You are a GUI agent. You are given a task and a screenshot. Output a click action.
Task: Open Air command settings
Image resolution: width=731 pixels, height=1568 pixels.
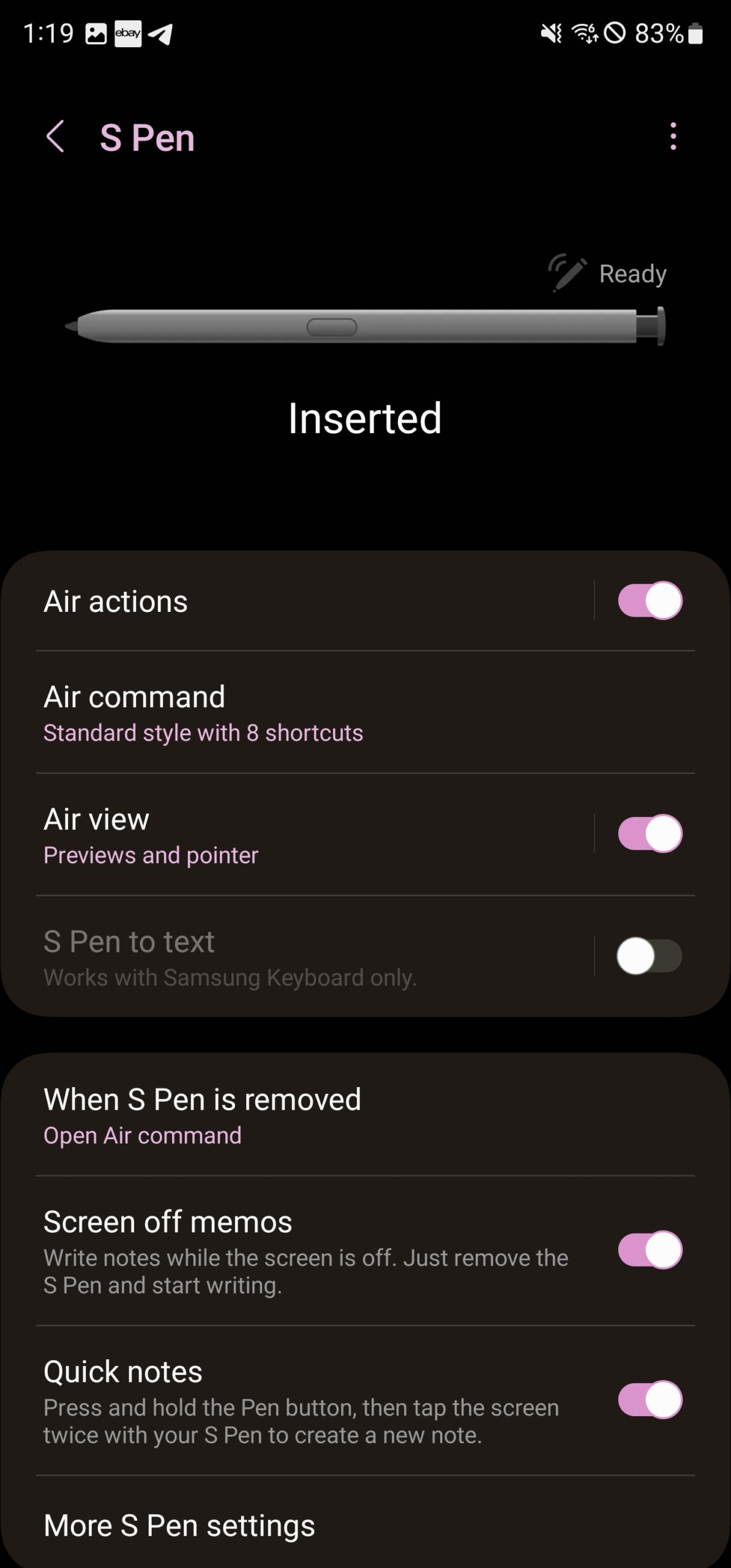pos(365,712)
